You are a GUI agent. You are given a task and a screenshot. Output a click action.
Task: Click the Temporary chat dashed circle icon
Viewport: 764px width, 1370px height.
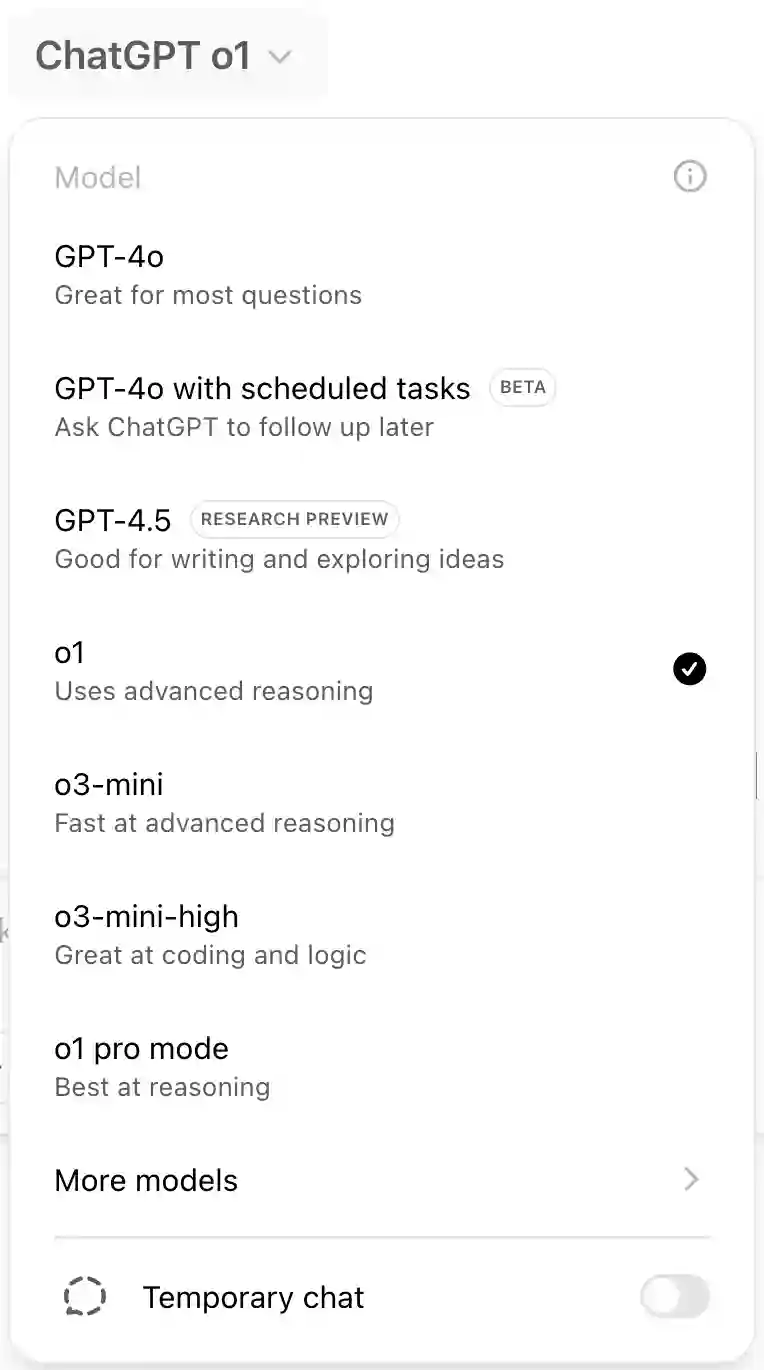pos(85,1296)
